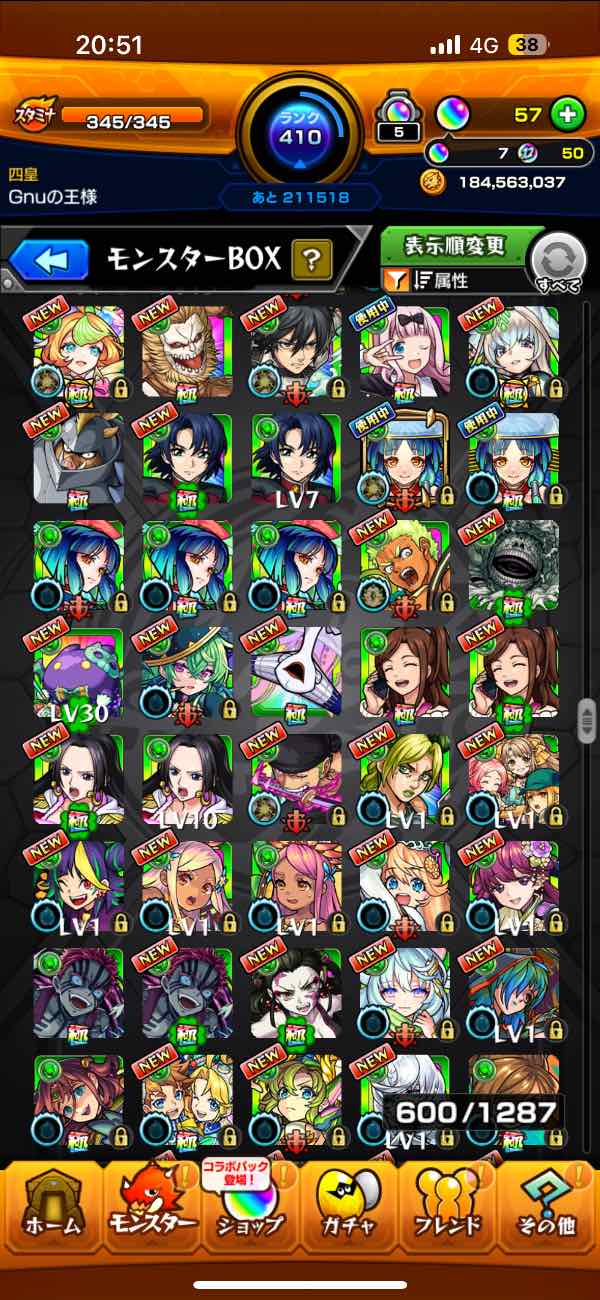Select the gray armored knight monster
This screenshot has height=1300, width=600.
(x=78, y=459)
